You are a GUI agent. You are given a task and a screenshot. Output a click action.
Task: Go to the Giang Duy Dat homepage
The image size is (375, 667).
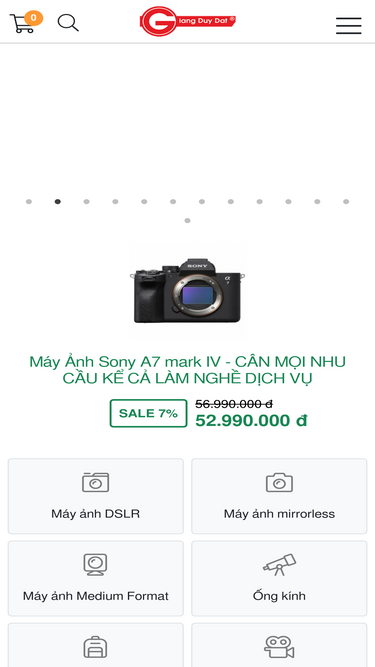click(188, 21)
